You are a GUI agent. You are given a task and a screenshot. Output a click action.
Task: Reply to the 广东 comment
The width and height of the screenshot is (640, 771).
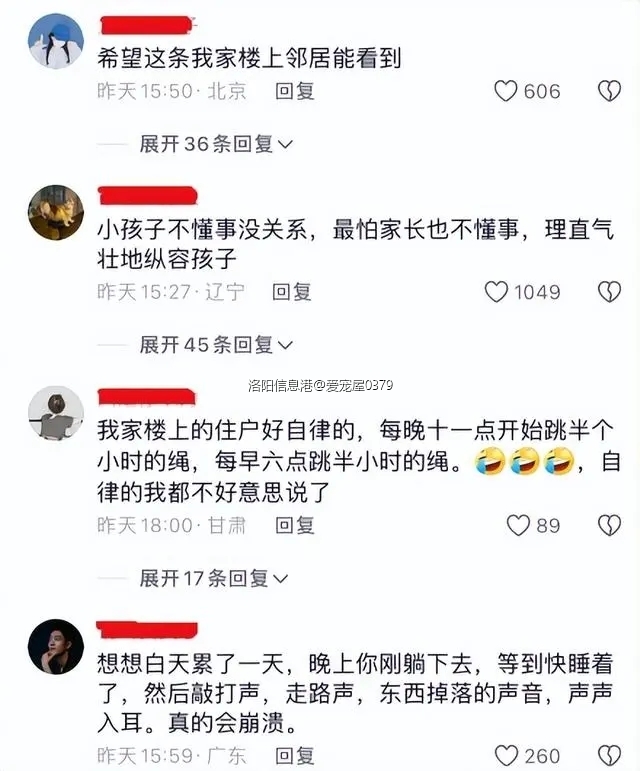pos(295,755)
